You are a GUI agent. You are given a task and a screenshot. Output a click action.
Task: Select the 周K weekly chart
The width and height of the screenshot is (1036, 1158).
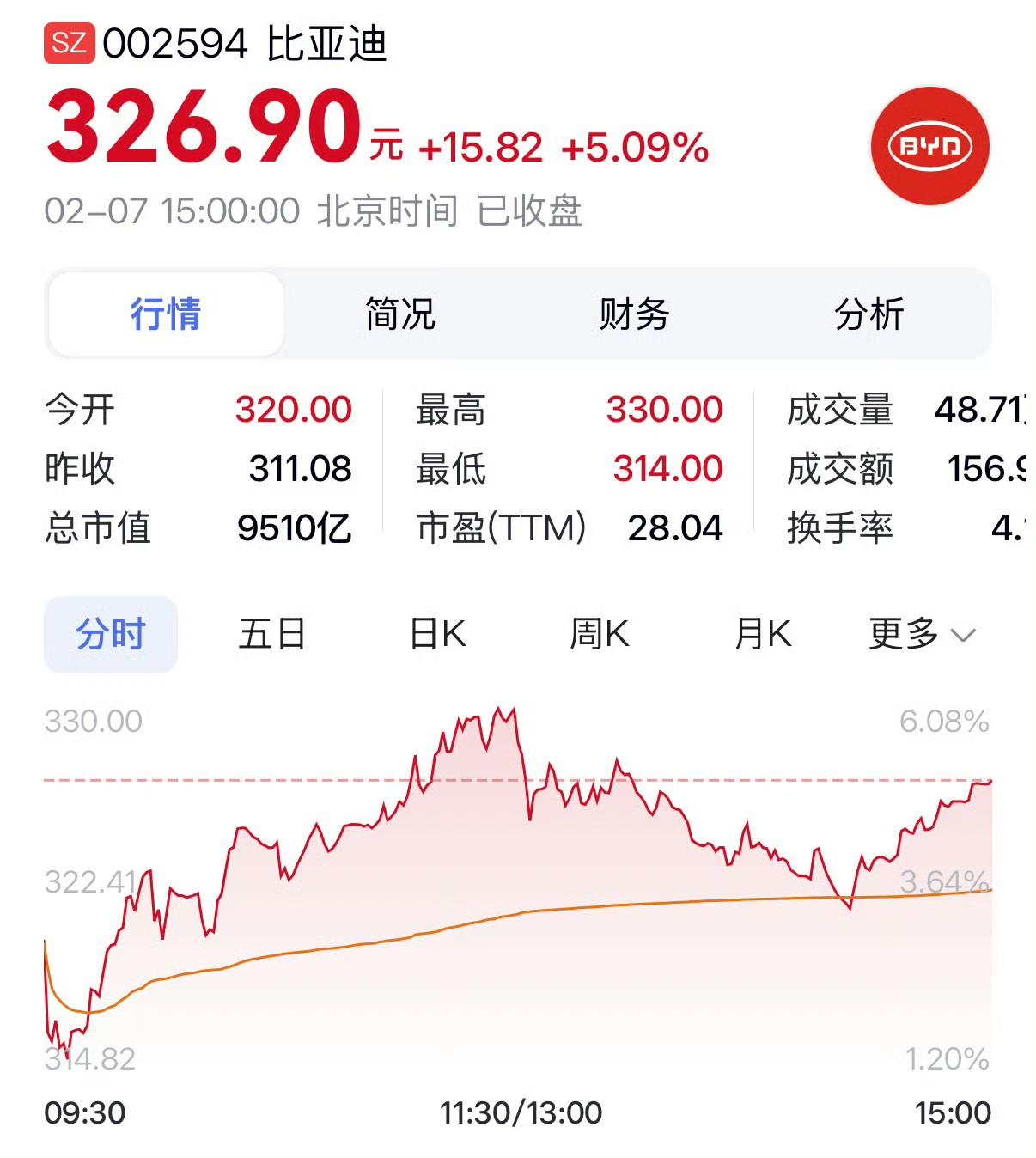600,634
